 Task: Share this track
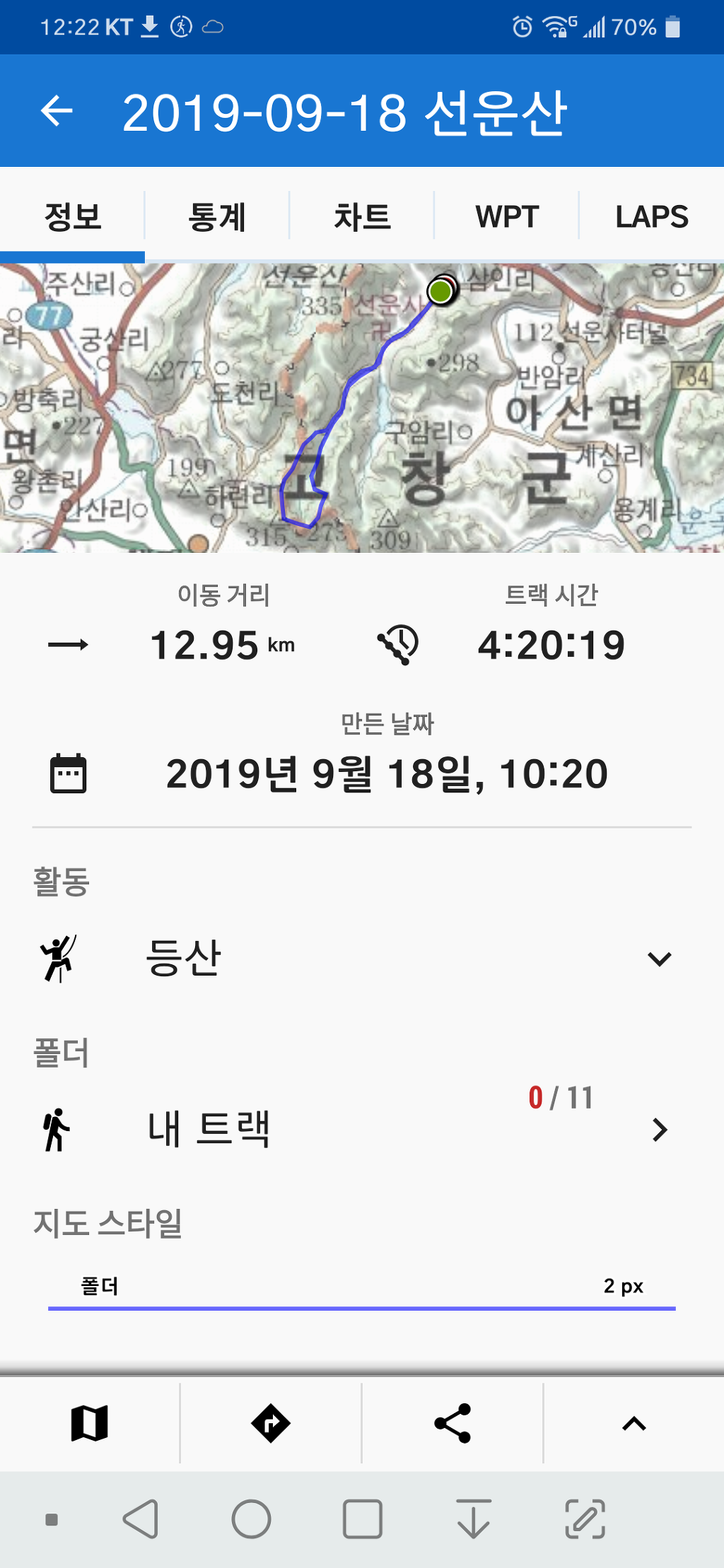tap(452, 1423)
